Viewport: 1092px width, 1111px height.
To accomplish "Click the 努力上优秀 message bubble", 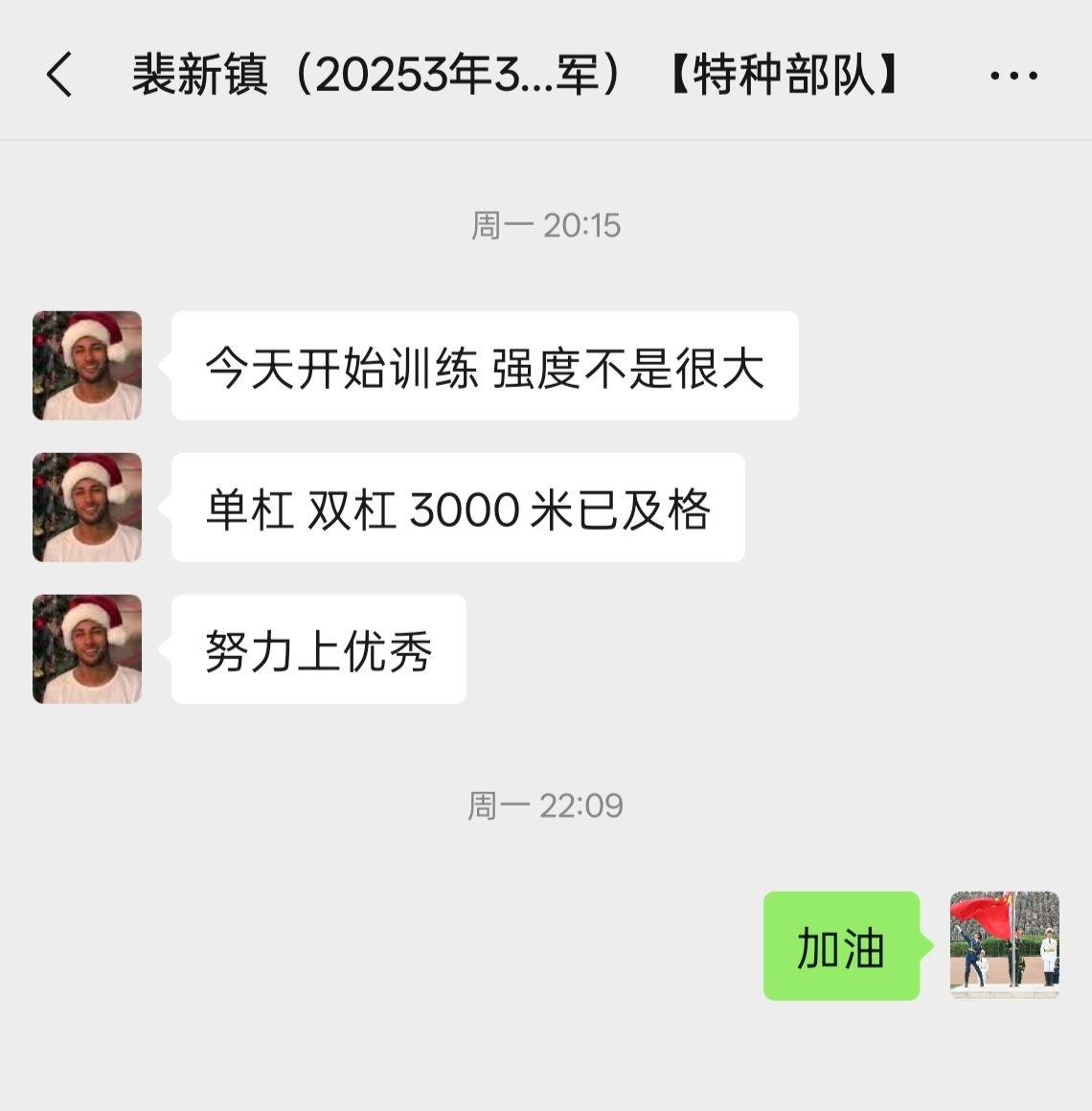I will coord(317,648).
